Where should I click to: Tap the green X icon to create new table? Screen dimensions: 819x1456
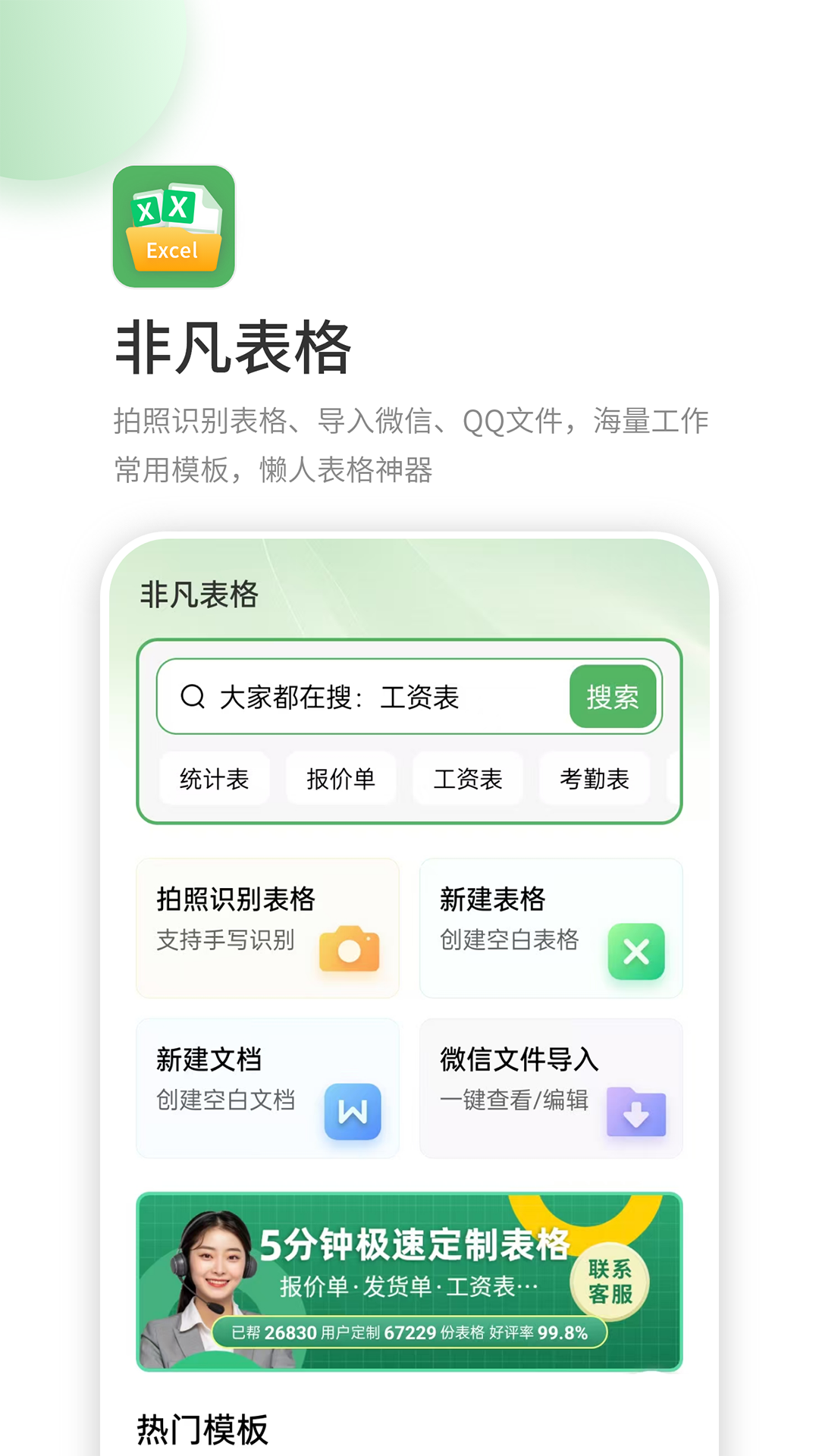click(x=637, y=950)
